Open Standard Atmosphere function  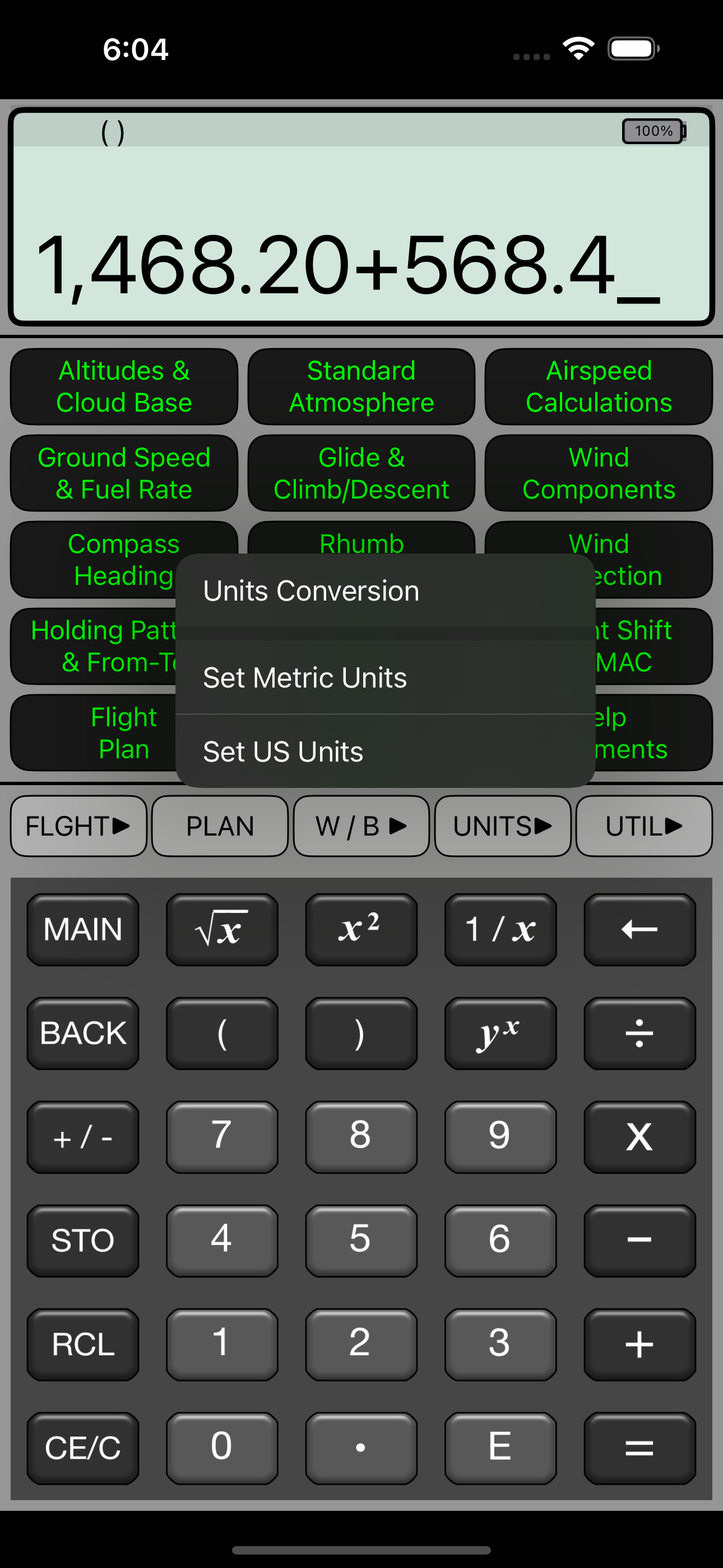point(361,386)
